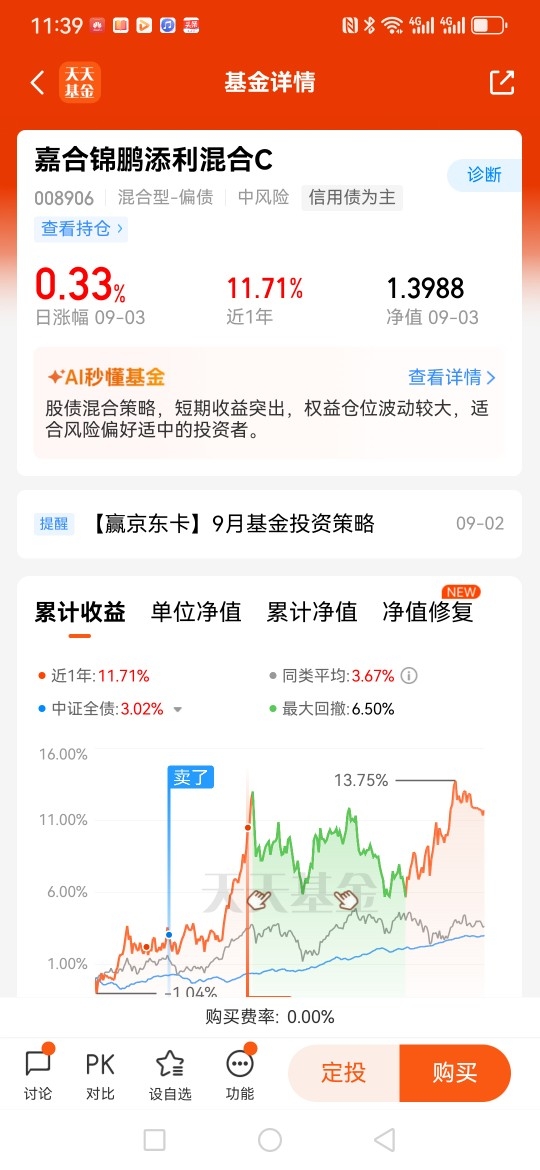Open the 诊断 fund diagnosis

[x=484, y=175]
